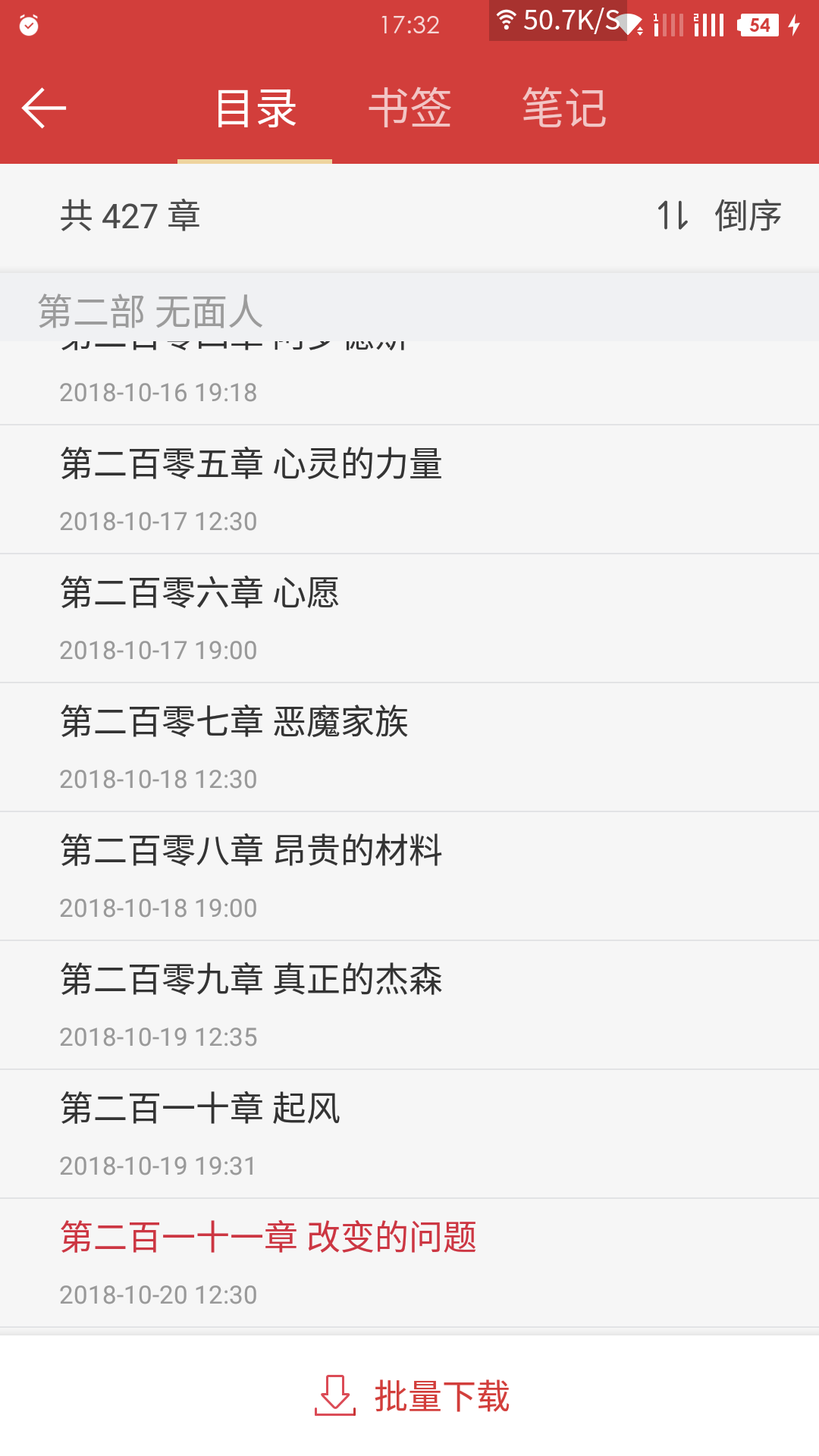Open chapter 第二百零五章 心灵的力量
The image size is (819, 1456).
pos(409,489)
